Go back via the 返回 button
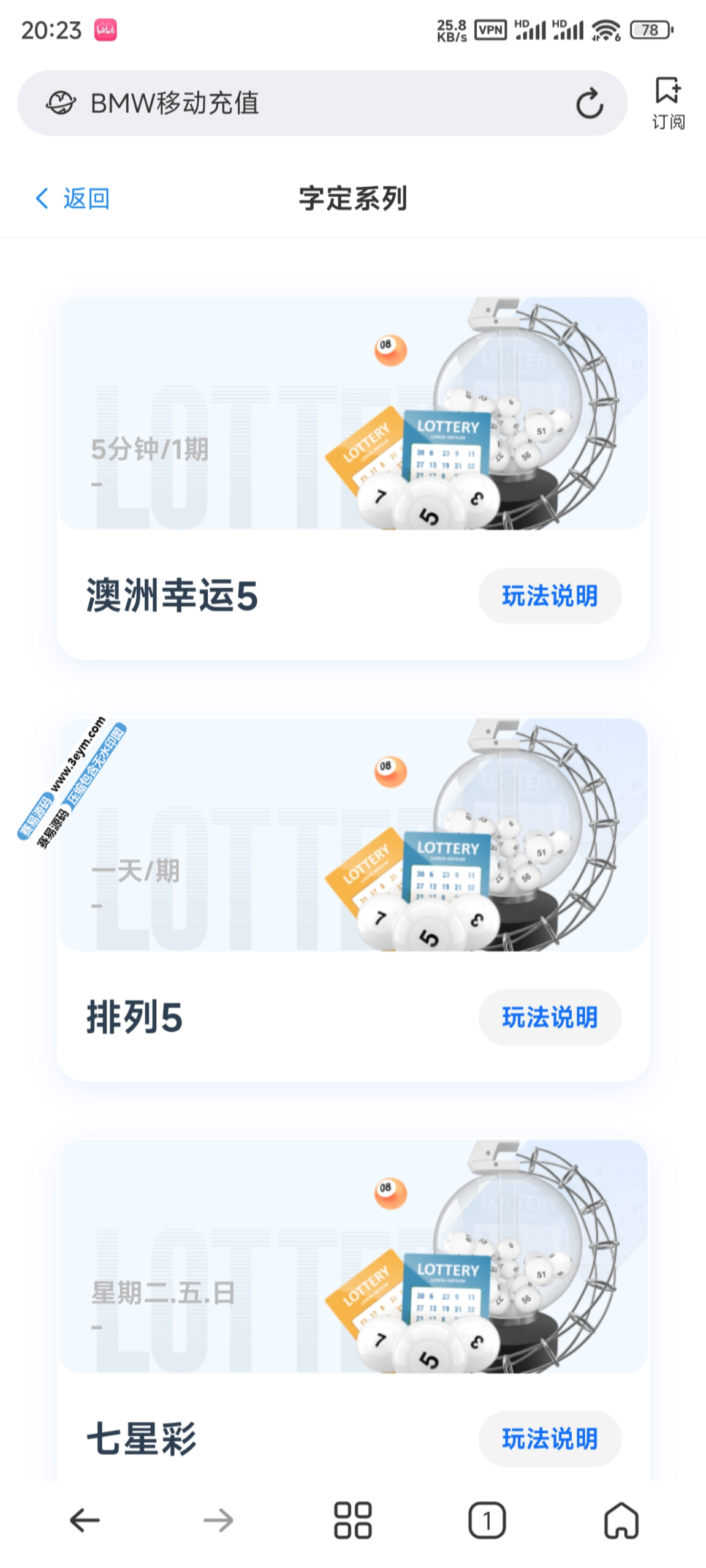The height and width of the screenshot is (1568, 706). [x=72, y=198]
